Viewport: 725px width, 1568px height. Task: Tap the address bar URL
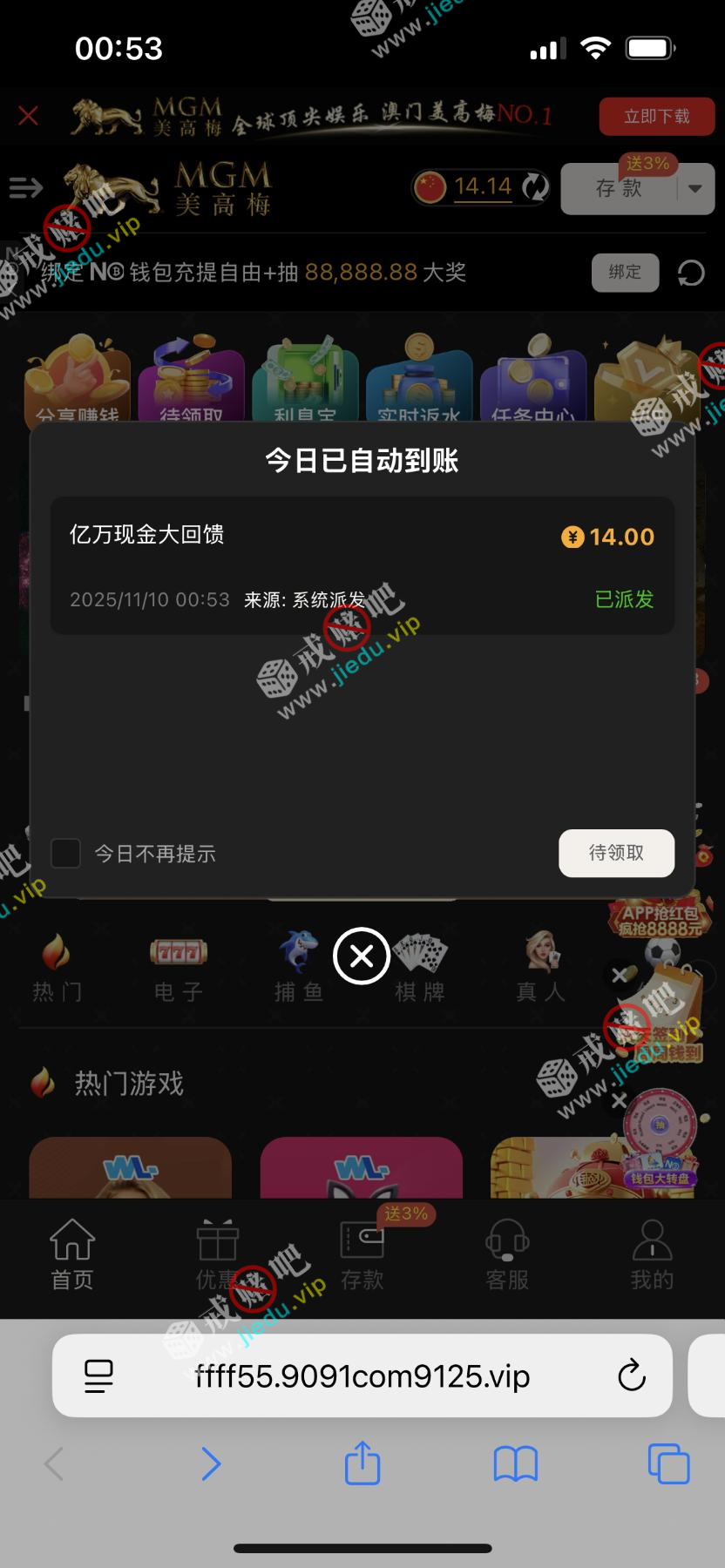tap(362, 1376)
